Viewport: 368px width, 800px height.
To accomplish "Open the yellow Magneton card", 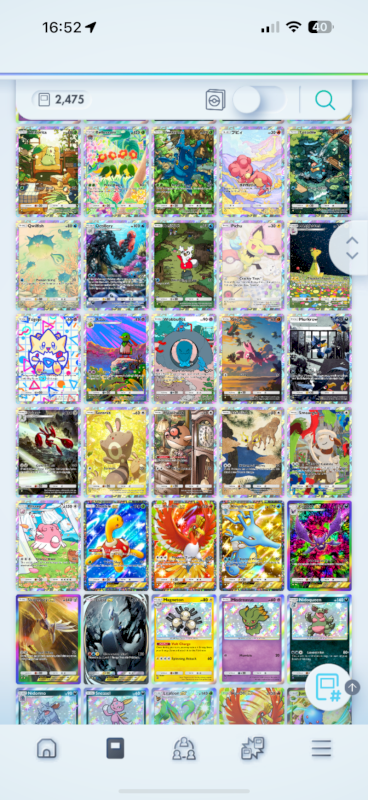I will (x=184, y=639).
